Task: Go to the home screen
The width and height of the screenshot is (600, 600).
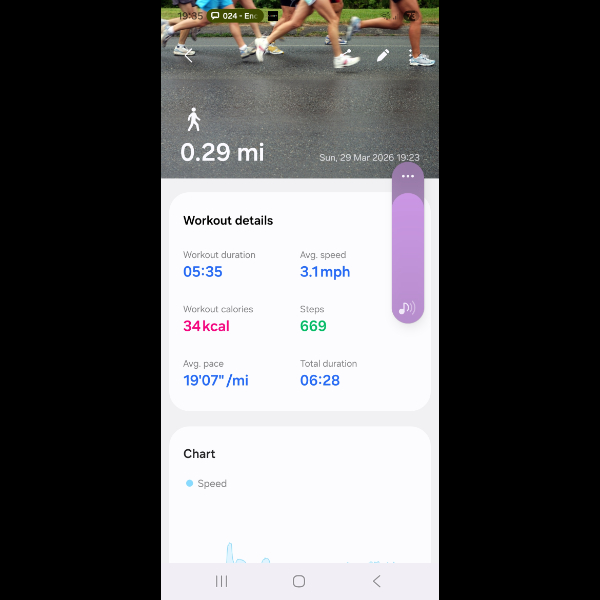Action: tap(299, 581)
